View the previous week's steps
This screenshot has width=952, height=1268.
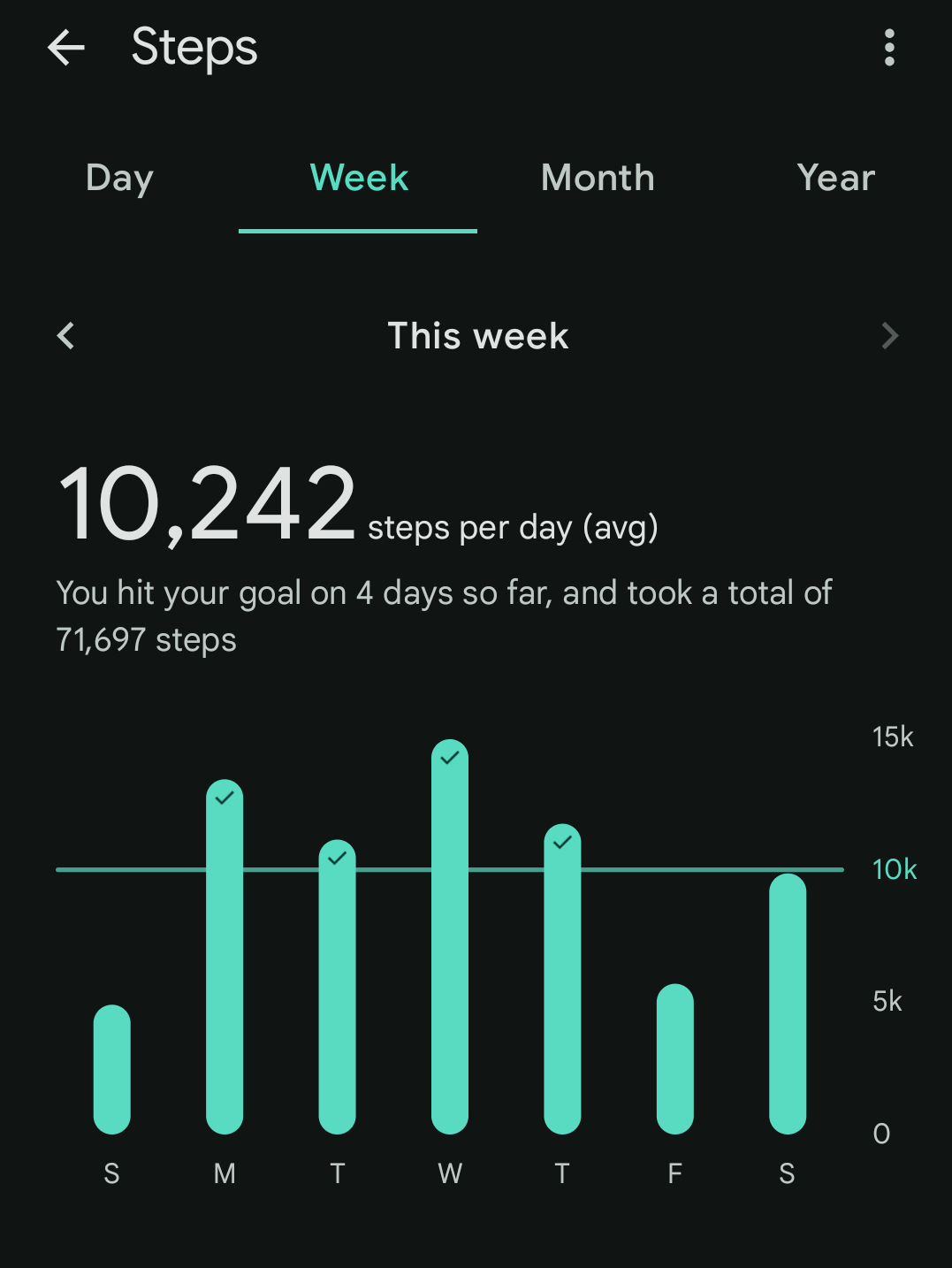(66, 336)
